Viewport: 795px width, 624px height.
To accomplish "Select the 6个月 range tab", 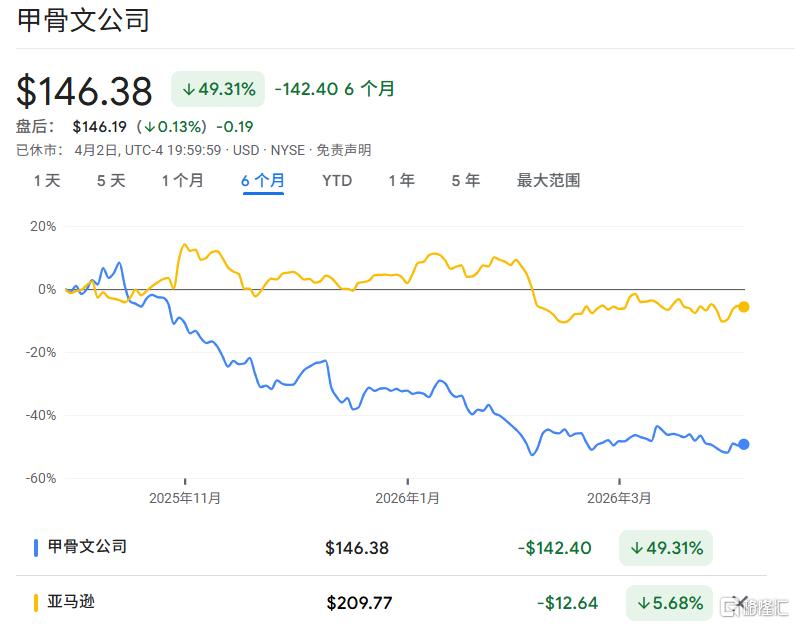I will [263, 181].
